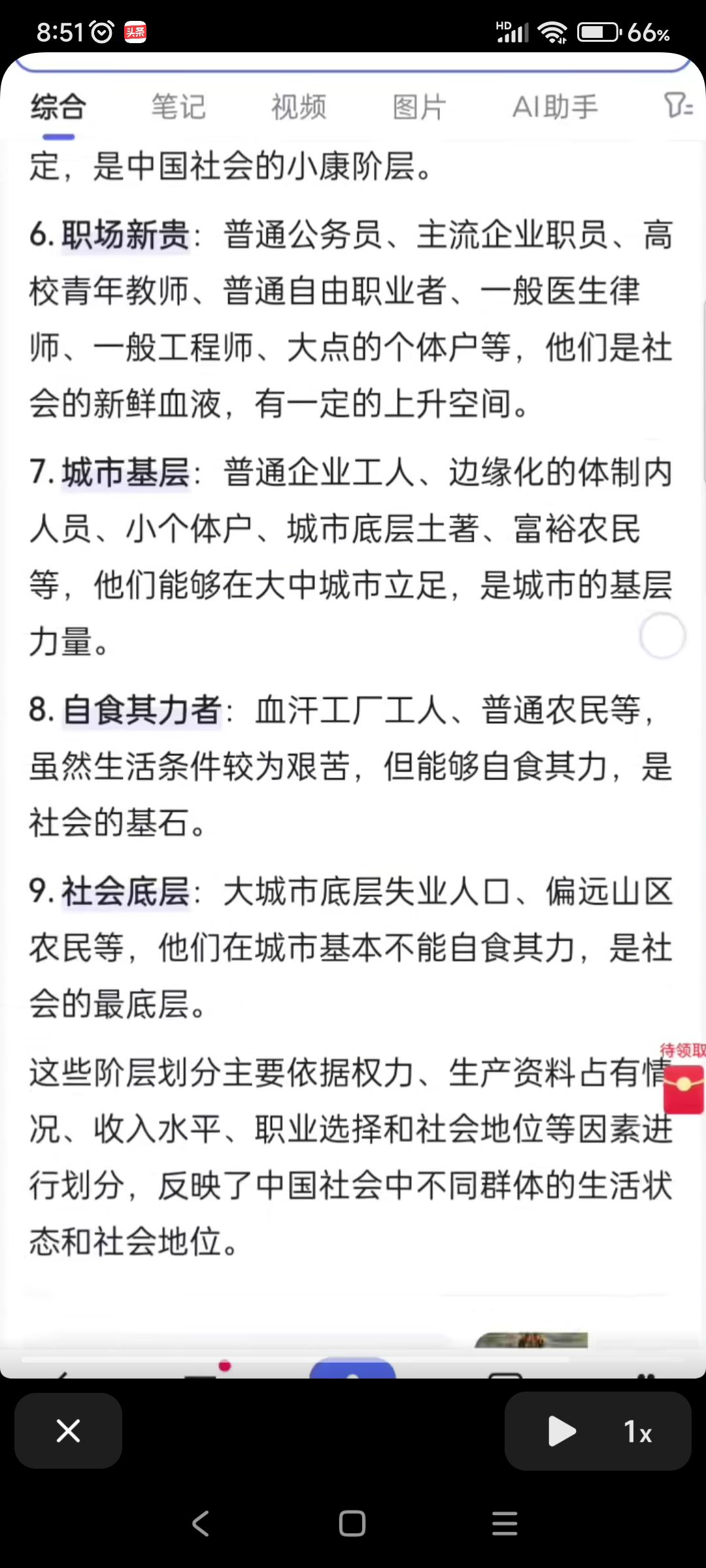
Task: Select the 综合 tab
Action: click(x=58, y=107)
